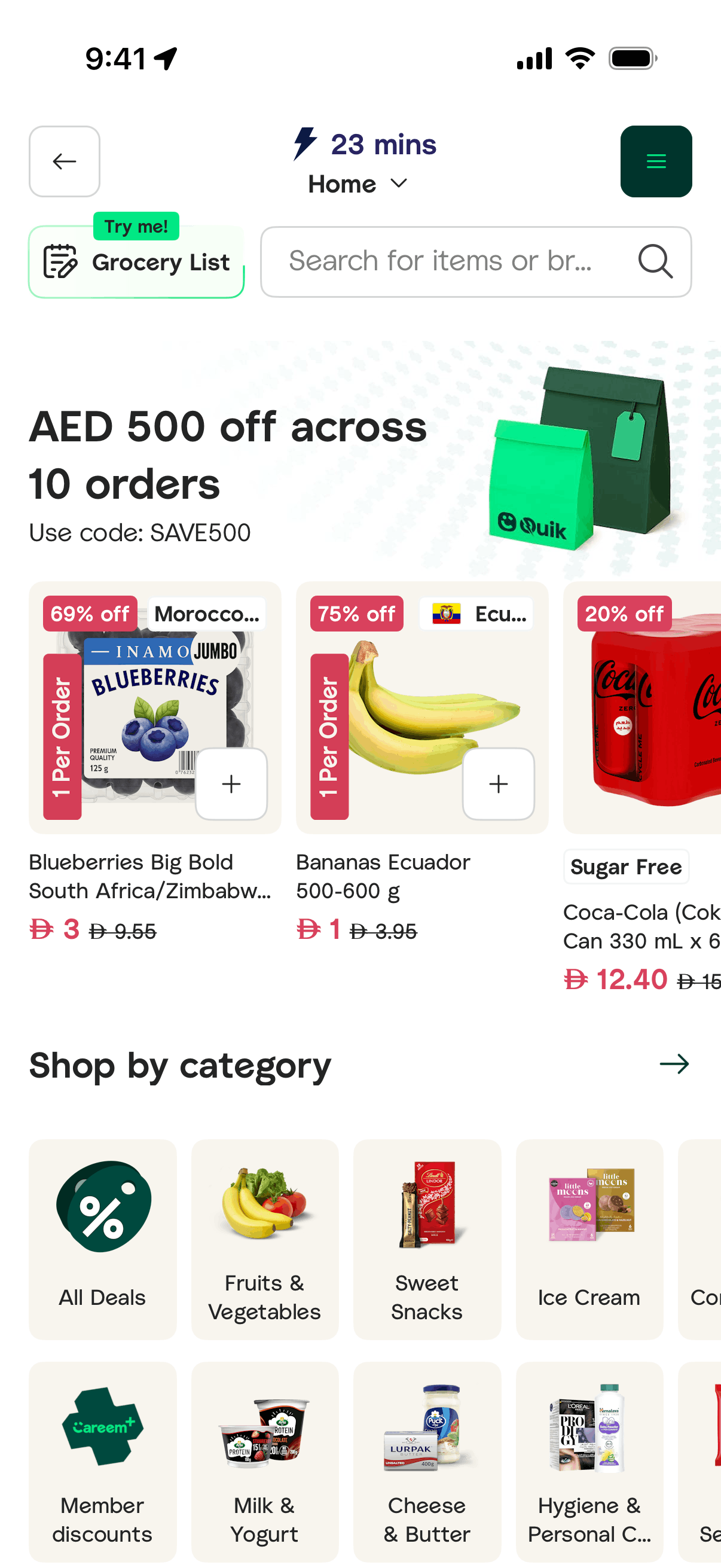The image size is (721, 1568).
Task: View Bananas Ecuador product details
Action: point(383,877)
